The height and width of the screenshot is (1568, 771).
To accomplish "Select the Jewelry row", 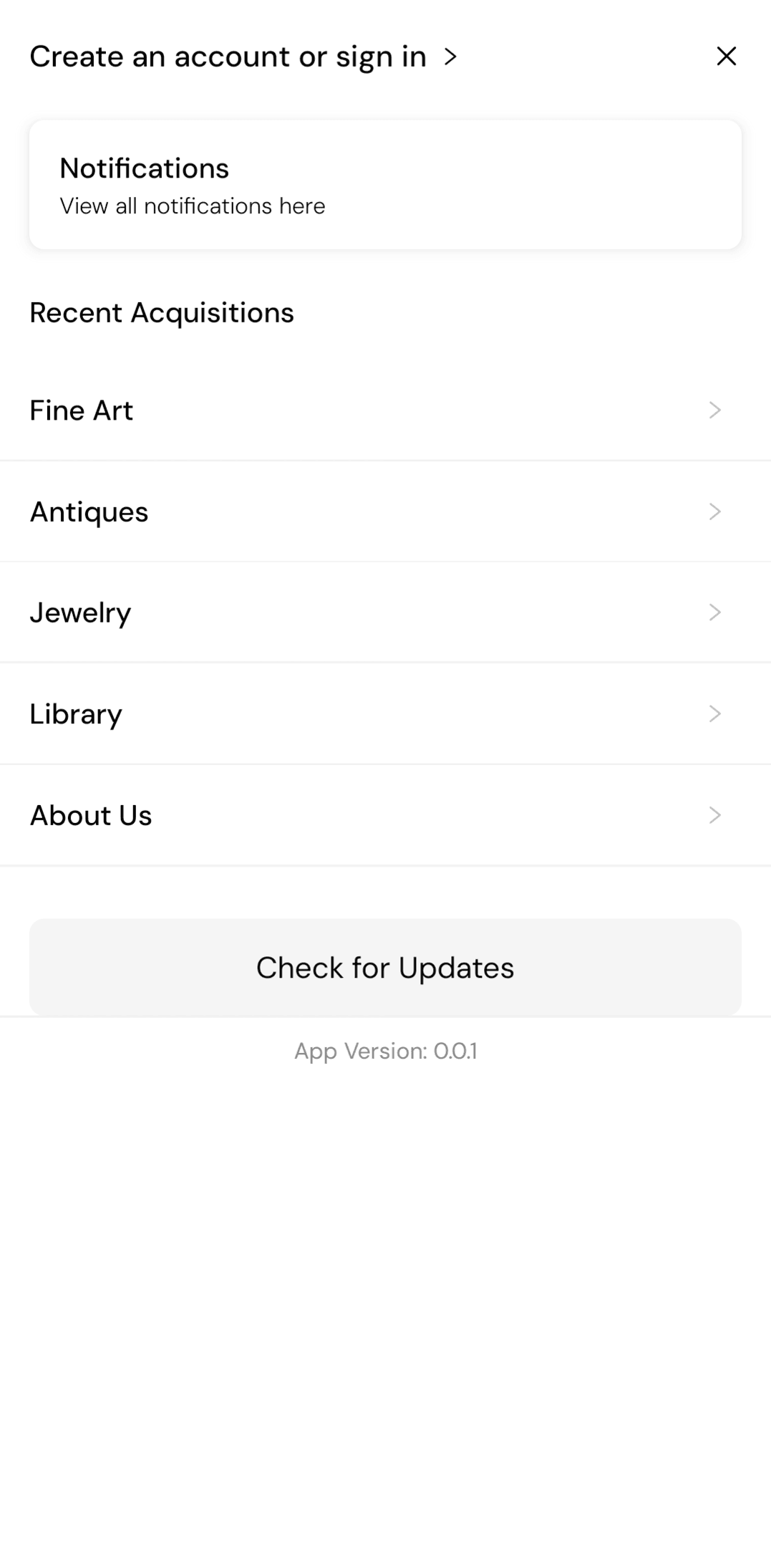I will pyautogui.click(x=385, y=612).
